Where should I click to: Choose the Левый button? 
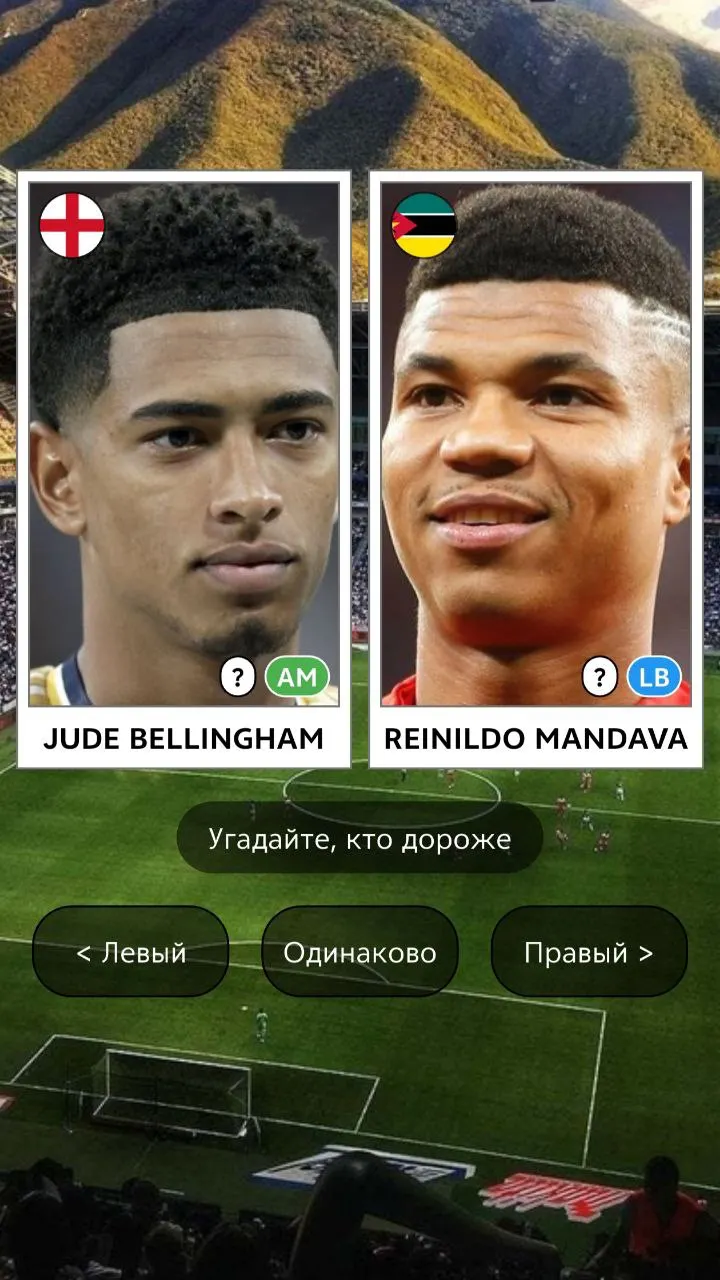[x=131, y=952]
